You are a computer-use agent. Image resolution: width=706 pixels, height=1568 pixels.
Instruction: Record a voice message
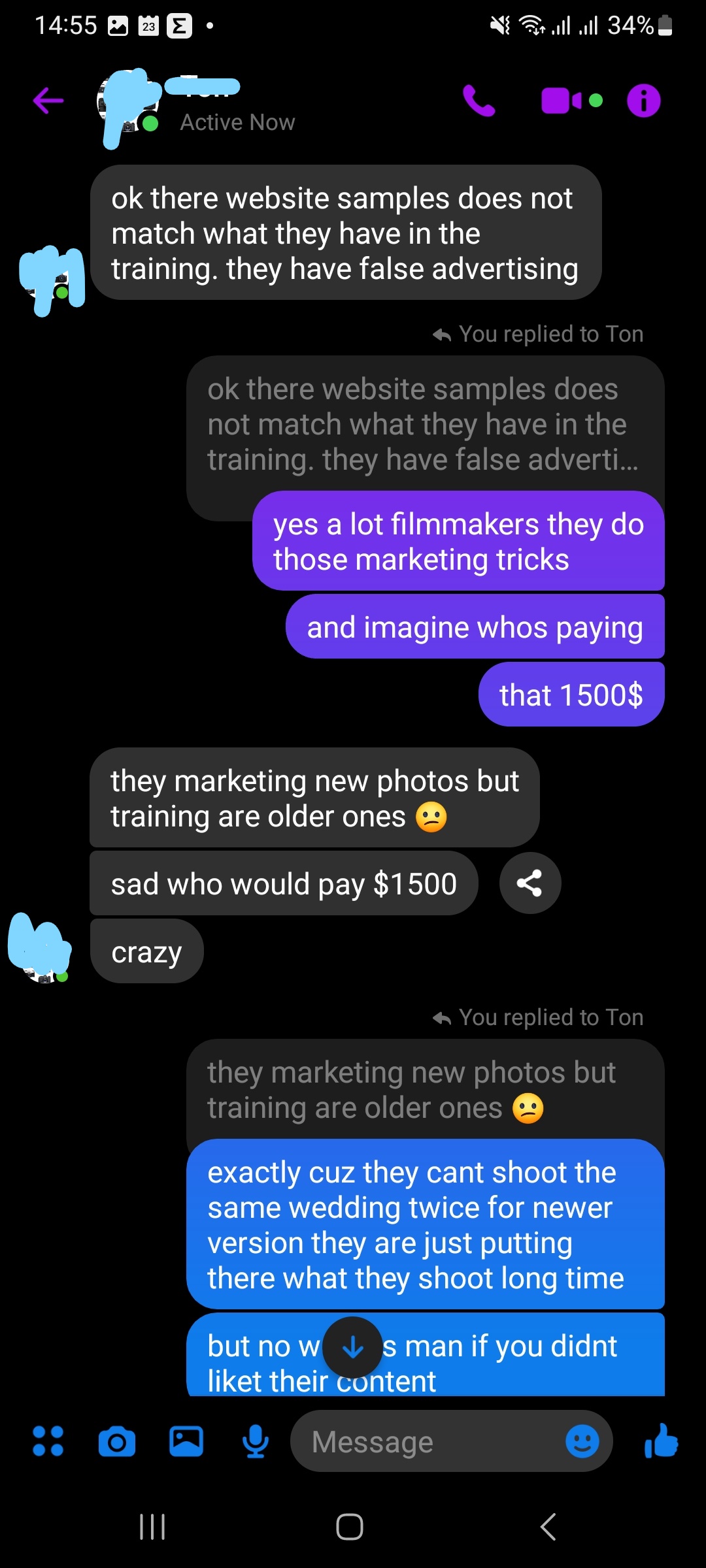tap(256, 1441)
